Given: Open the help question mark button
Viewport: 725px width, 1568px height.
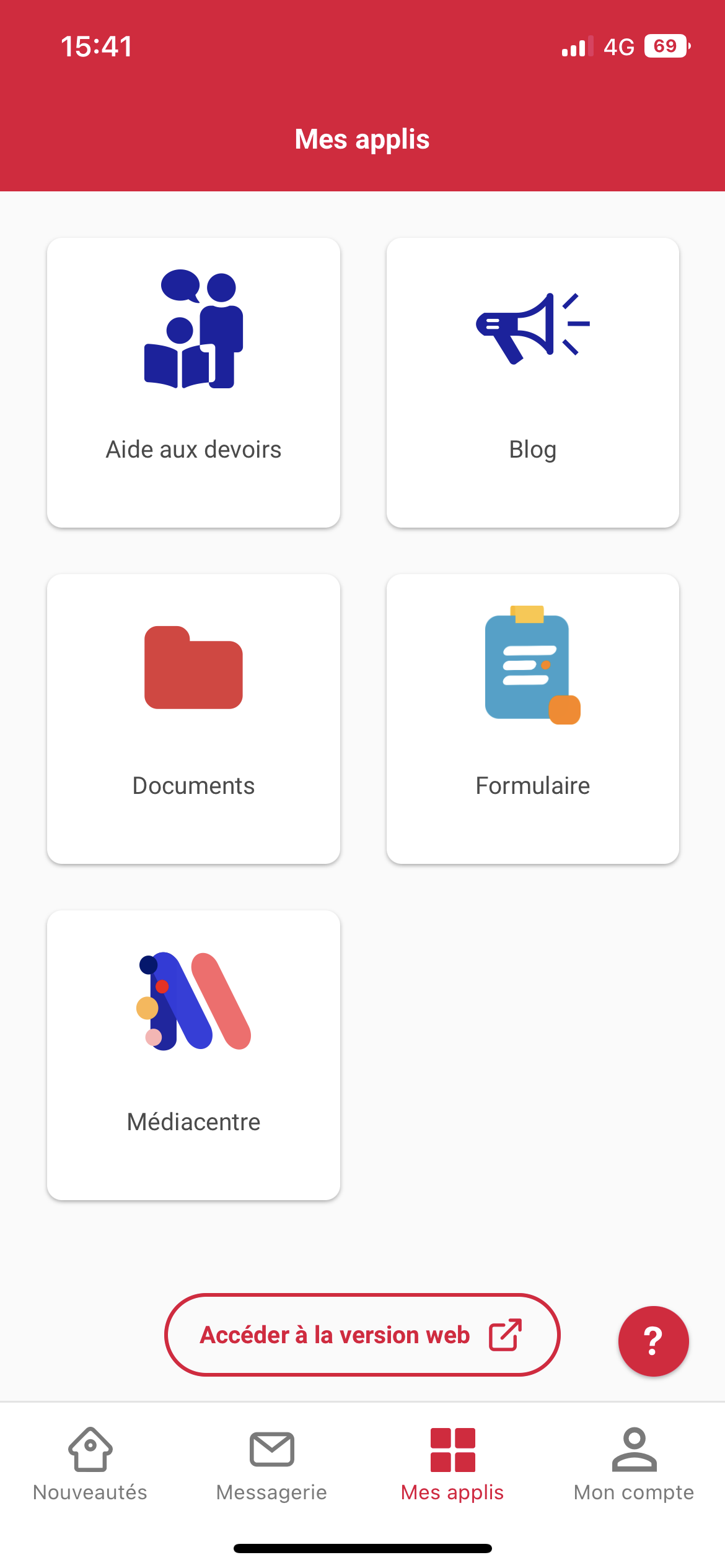Looking at the screenshot, I should point(653,1341).
